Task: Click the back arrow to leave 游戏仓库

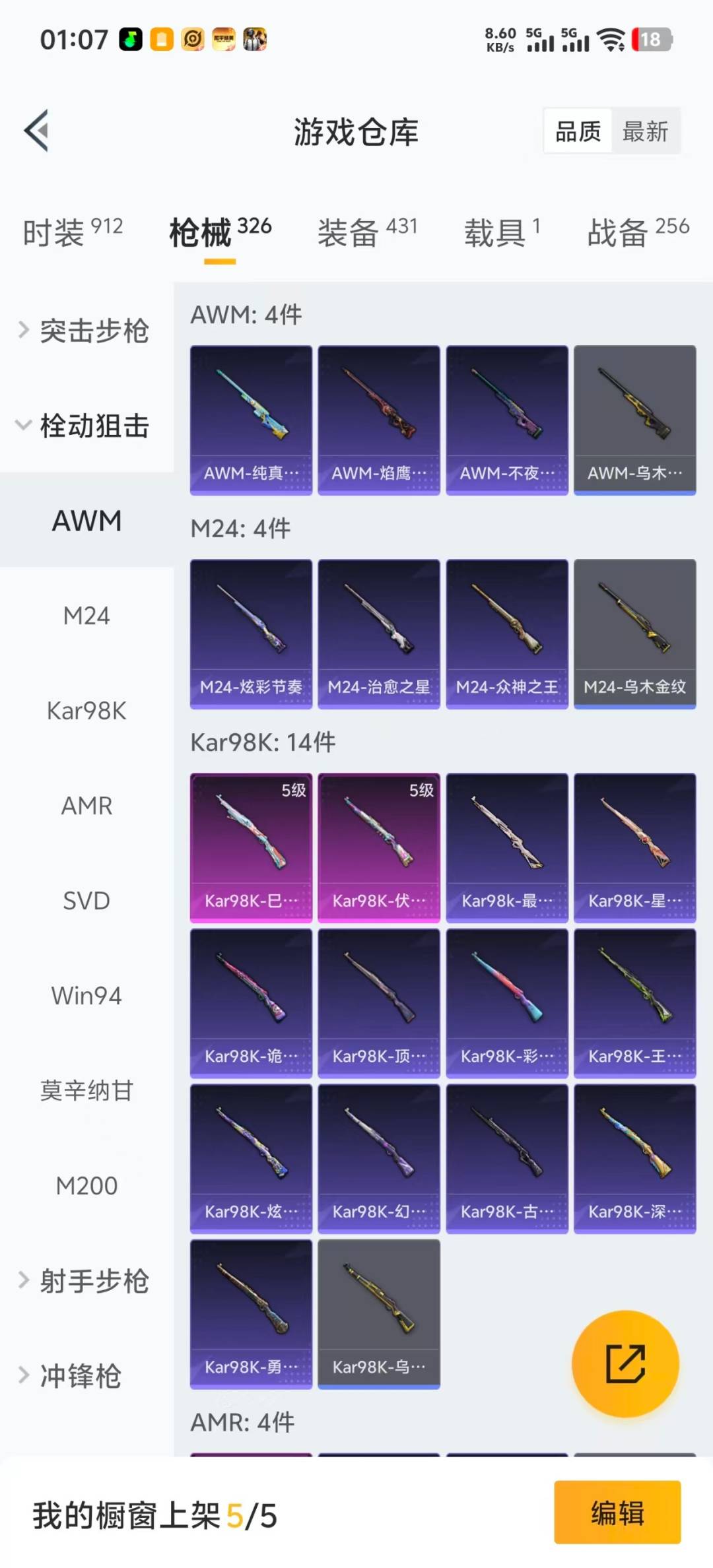Action: 38,129
